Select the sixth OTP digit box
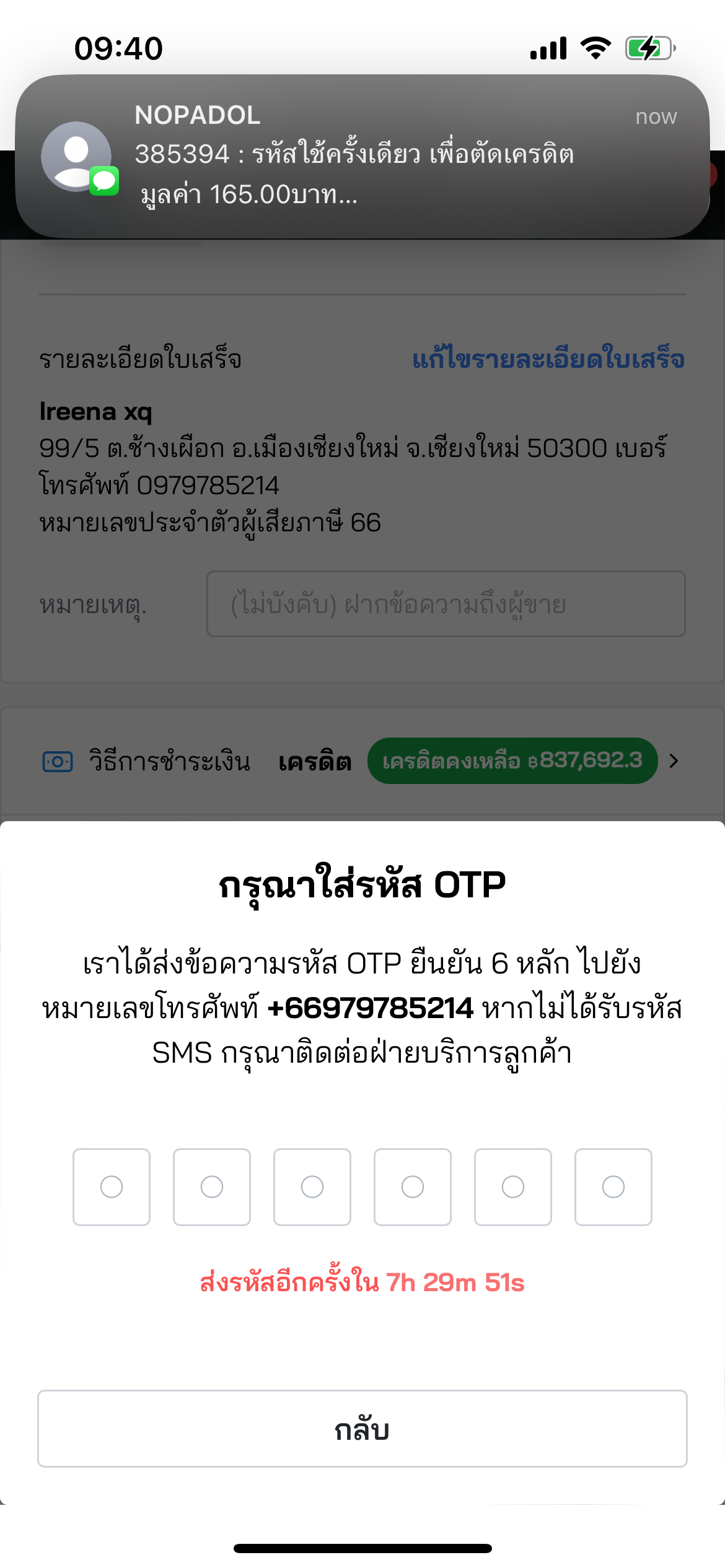The width and height of the screenshot is (725, 1568). click(613, 1187)
